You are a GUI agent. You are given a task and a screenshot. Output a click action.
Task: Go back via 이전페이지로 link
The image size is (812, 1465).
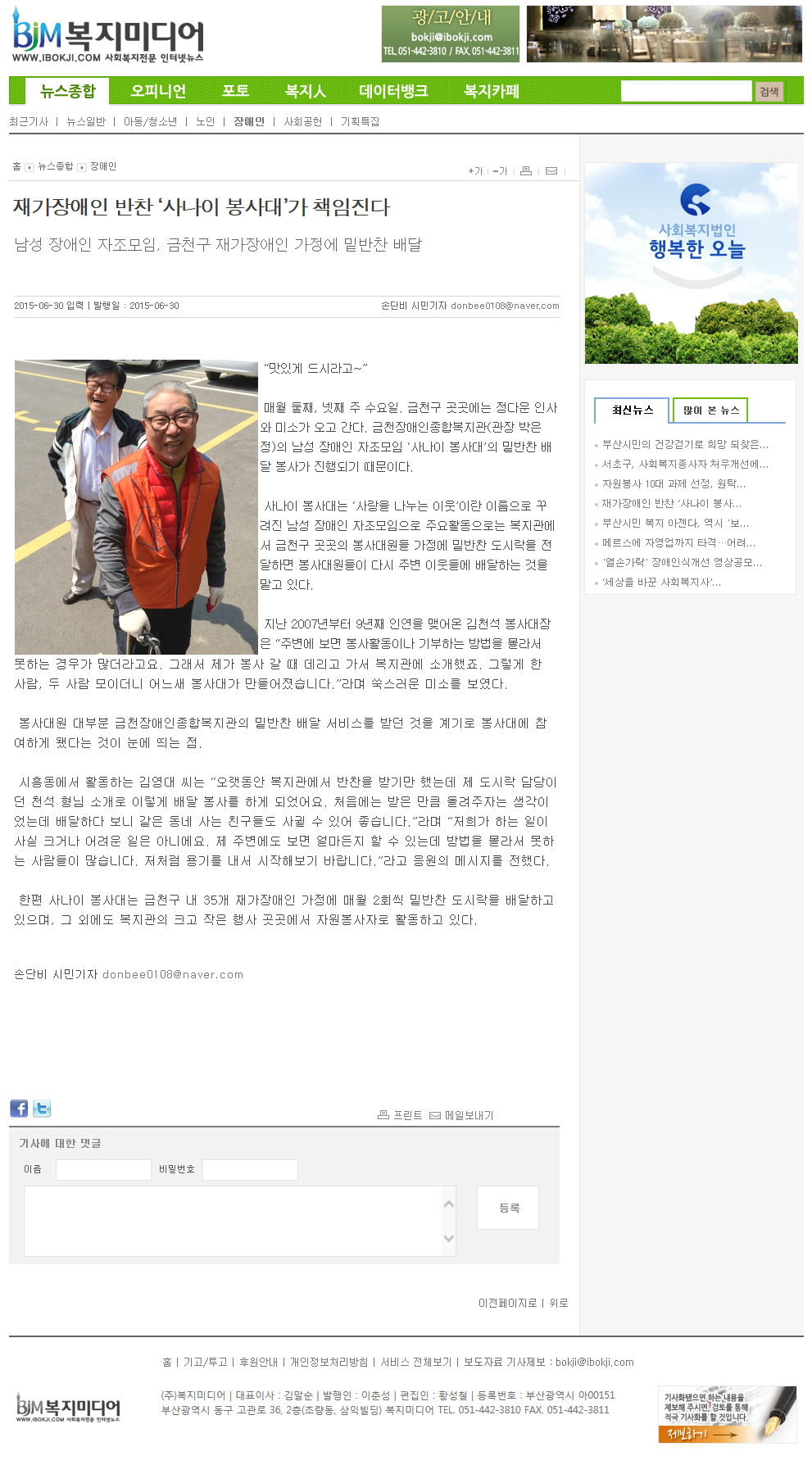[x=507, y=1303]
